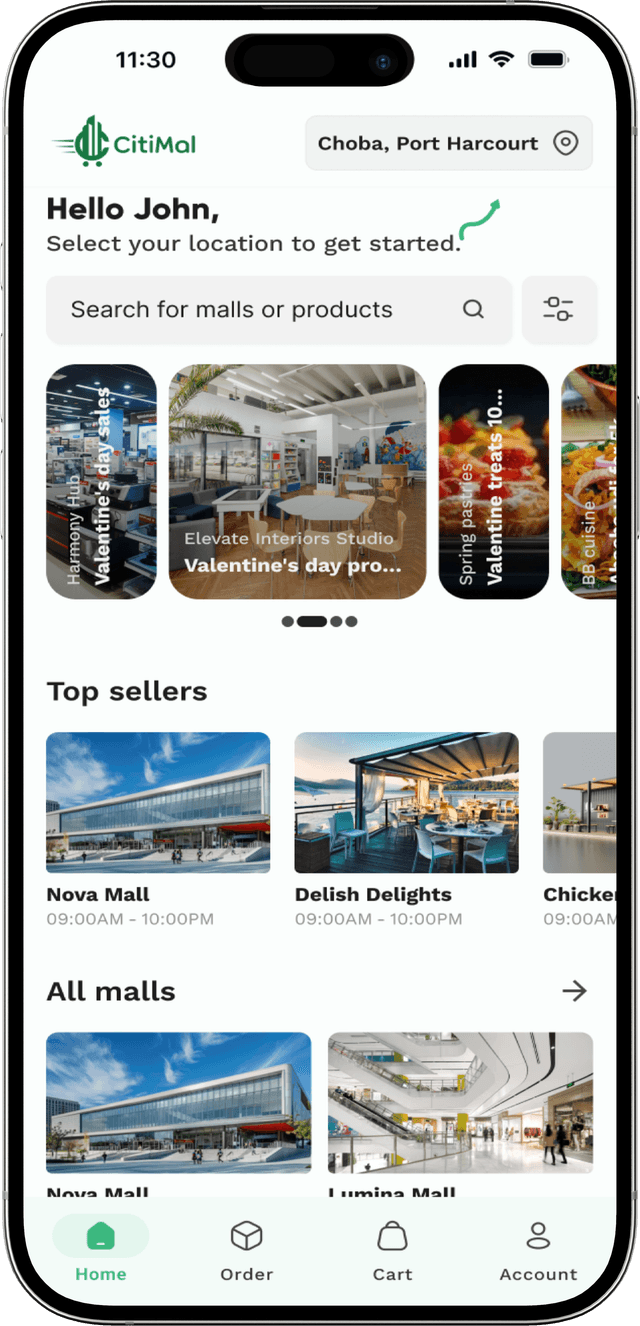Open the filter options icon
This screenshot has width=640, height=1326.
click(559, 310)
